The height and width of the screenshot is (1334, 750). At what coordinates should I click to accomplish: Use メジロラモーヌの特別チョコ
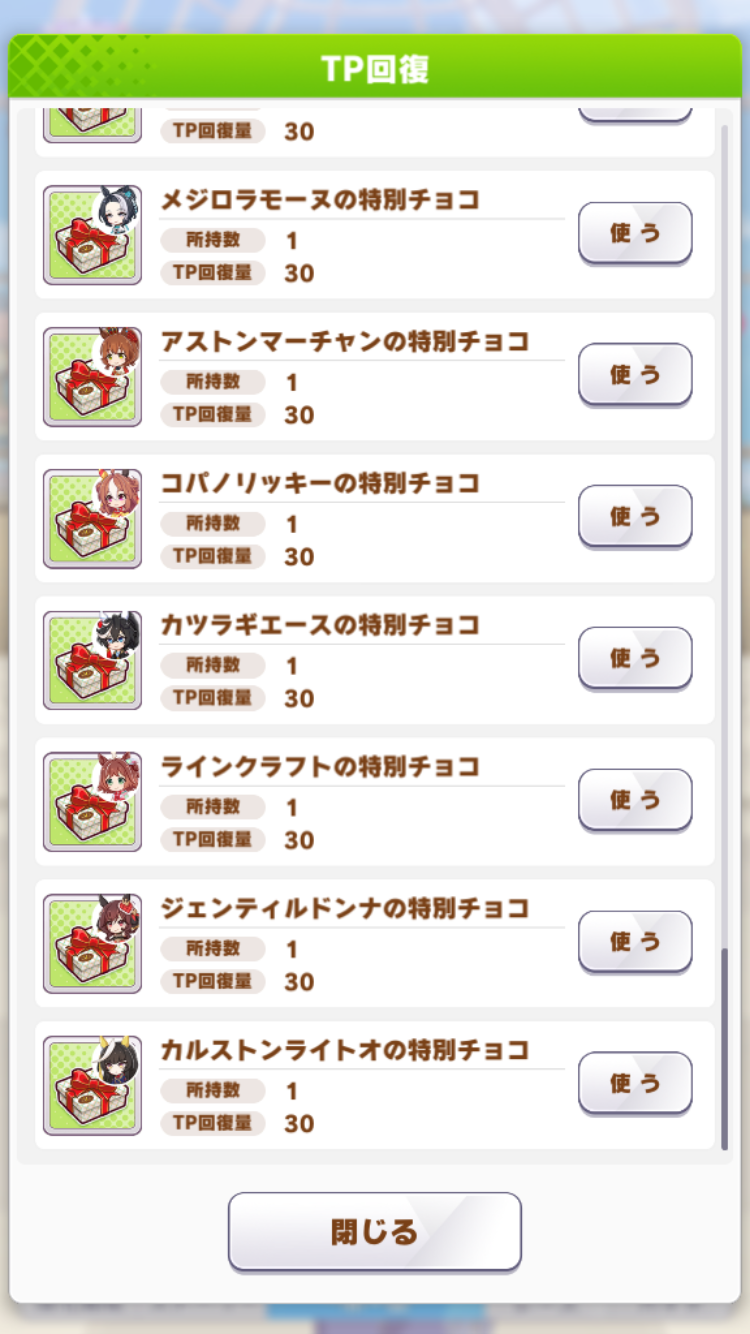tap(635, 233)
